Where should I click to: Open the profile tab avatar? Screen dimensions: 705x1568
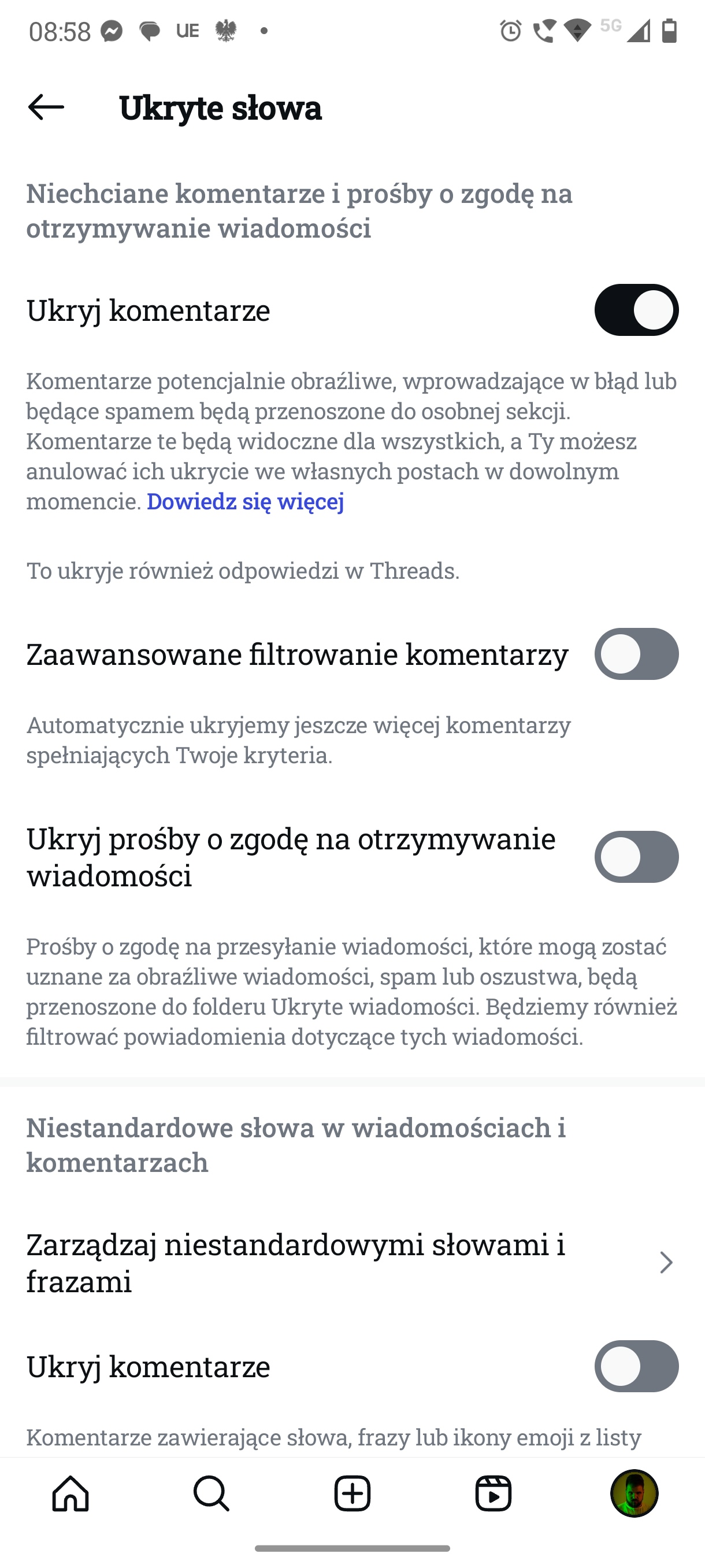634,1493
